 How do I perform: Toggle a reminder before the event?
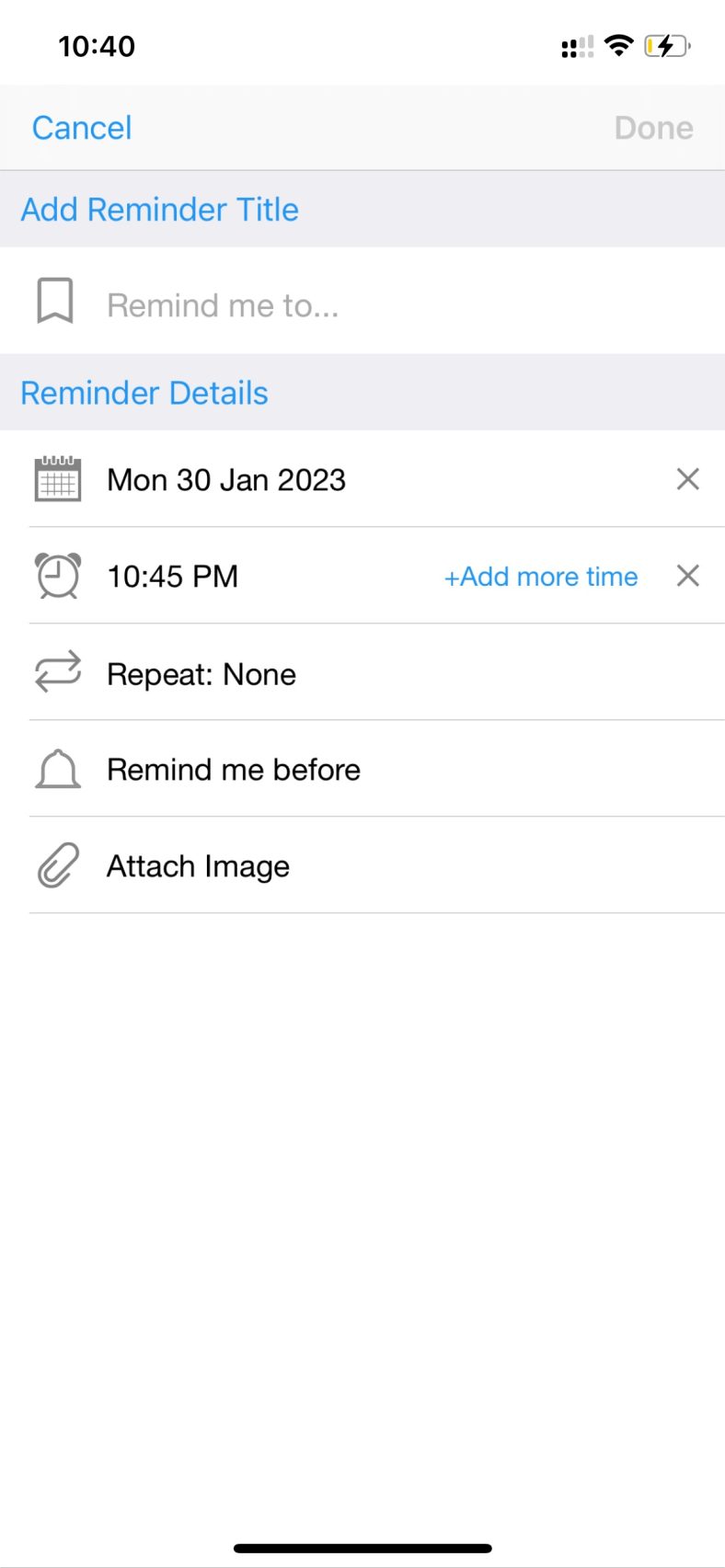(233, 769)
